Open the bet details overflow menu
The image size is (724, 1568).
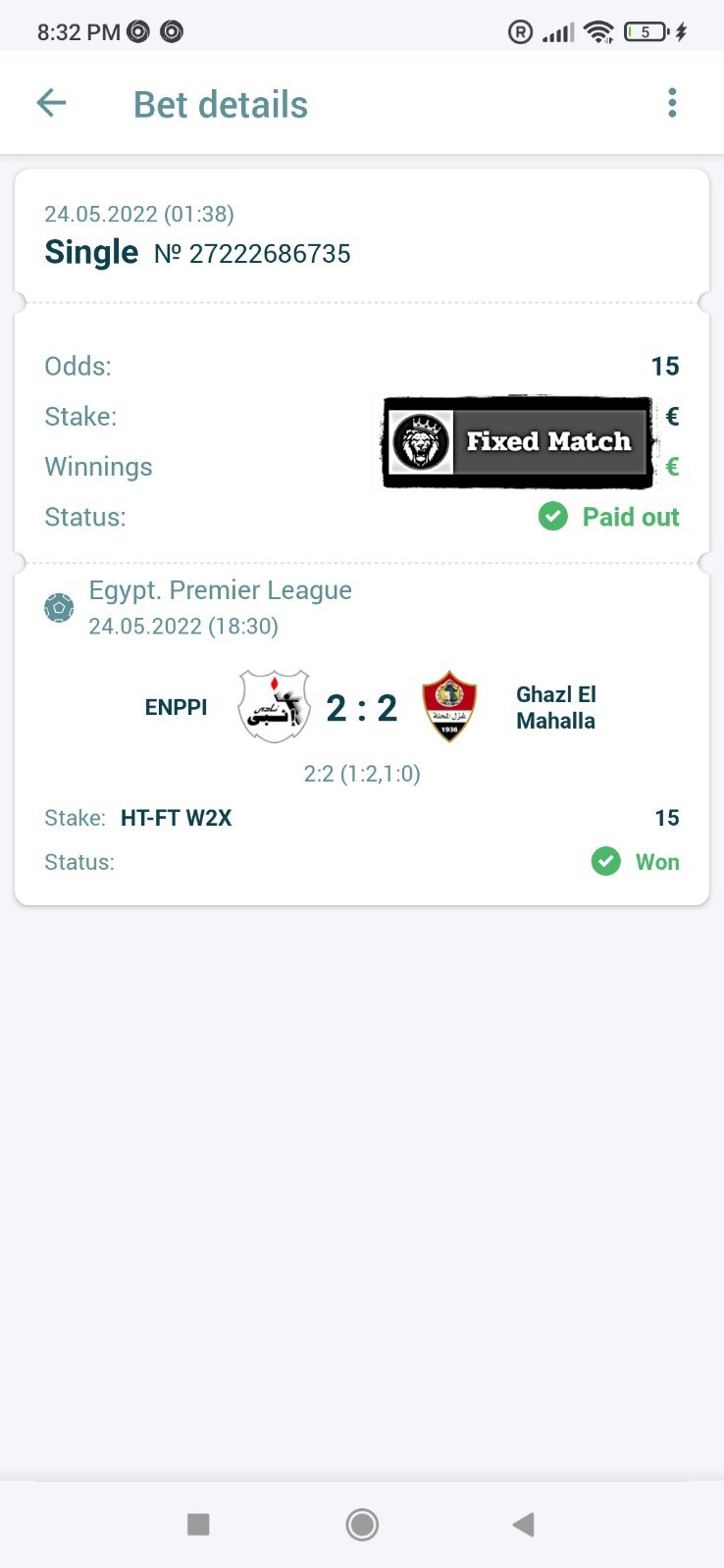672,102
